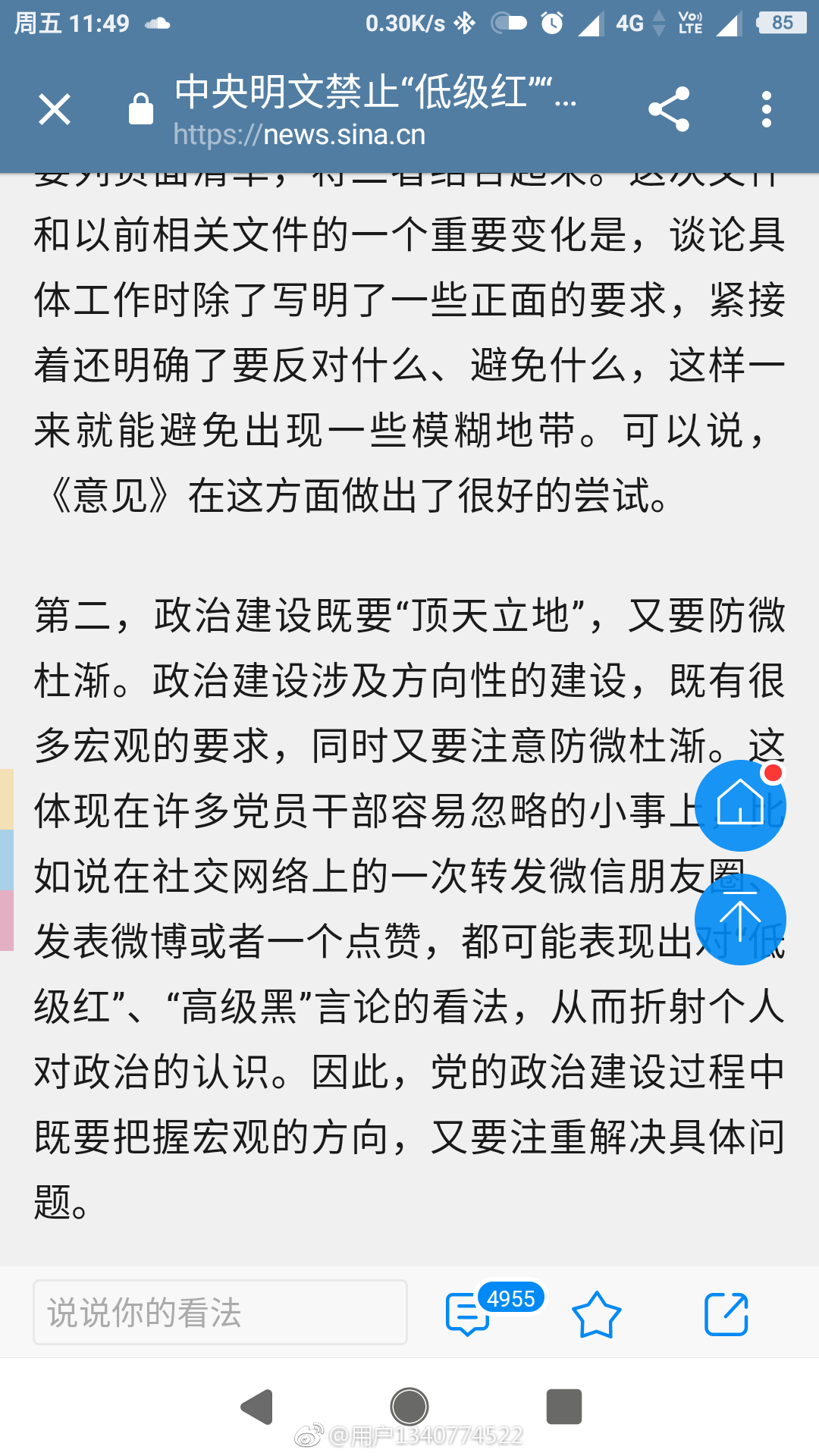This screenshot has width=819, height=1456.
Task: Tap the '说说你的看法' comment field
Action: click(x=220, y=1312)
